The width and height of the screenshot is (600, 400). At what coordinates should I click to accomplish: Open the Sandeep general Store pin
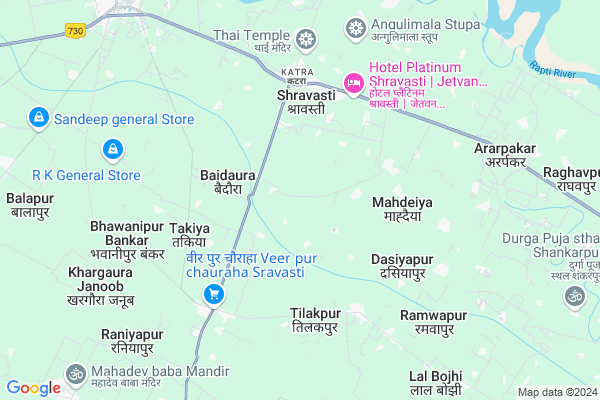pyautogui.click(x=39, y=118)
